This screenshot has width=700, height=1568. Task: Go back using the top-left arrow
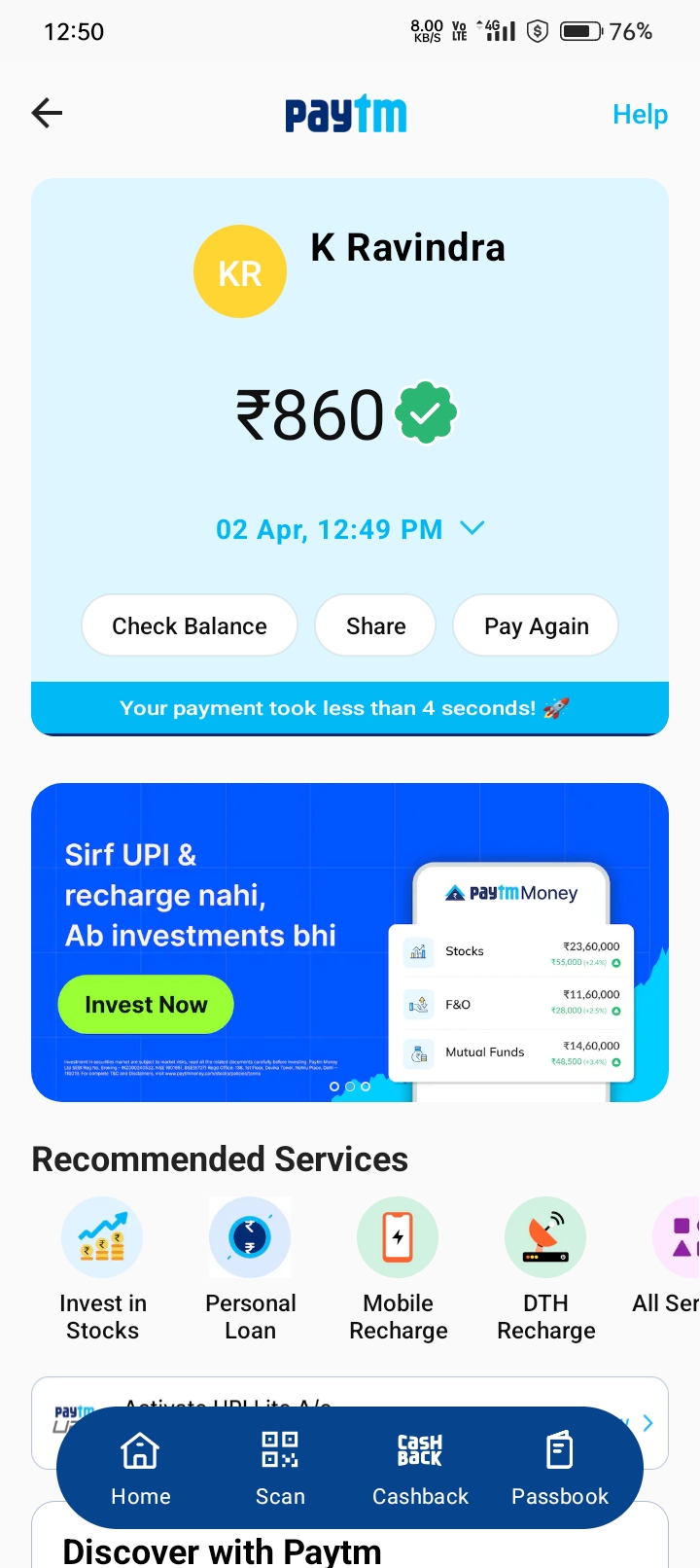click(47, 113)
